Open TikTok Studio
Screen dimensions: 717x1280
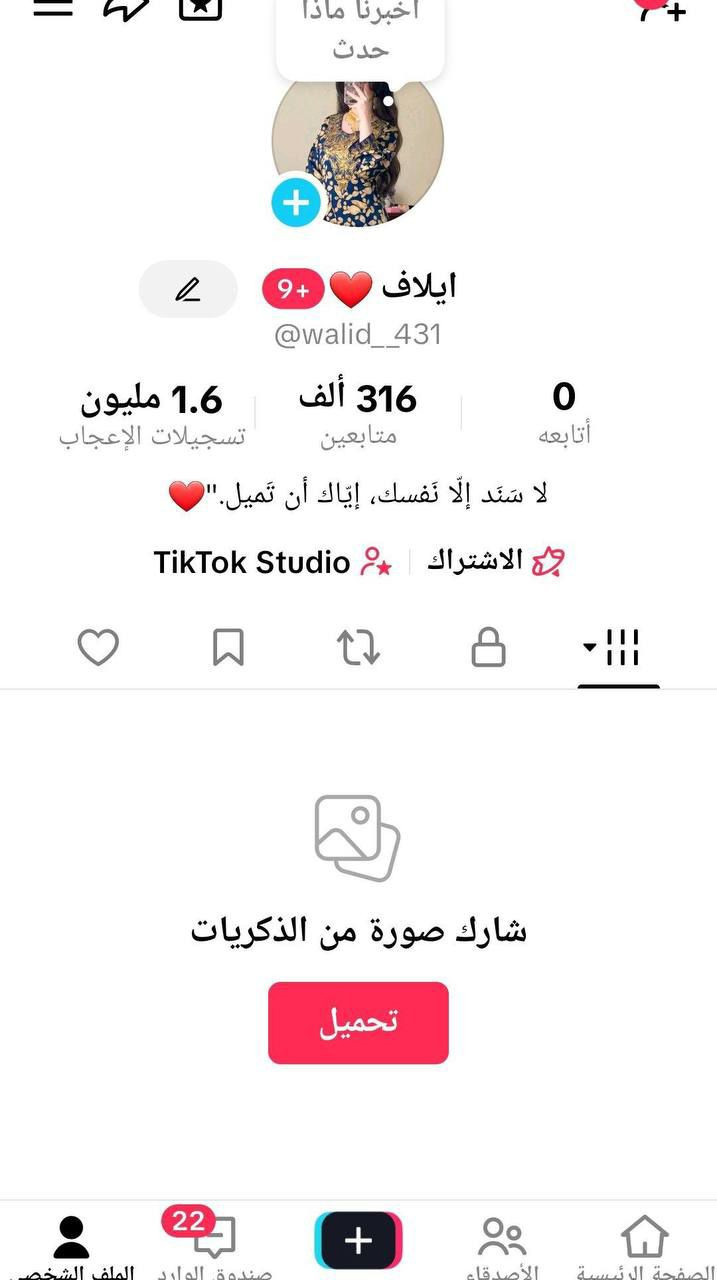(x=272, y=562)
